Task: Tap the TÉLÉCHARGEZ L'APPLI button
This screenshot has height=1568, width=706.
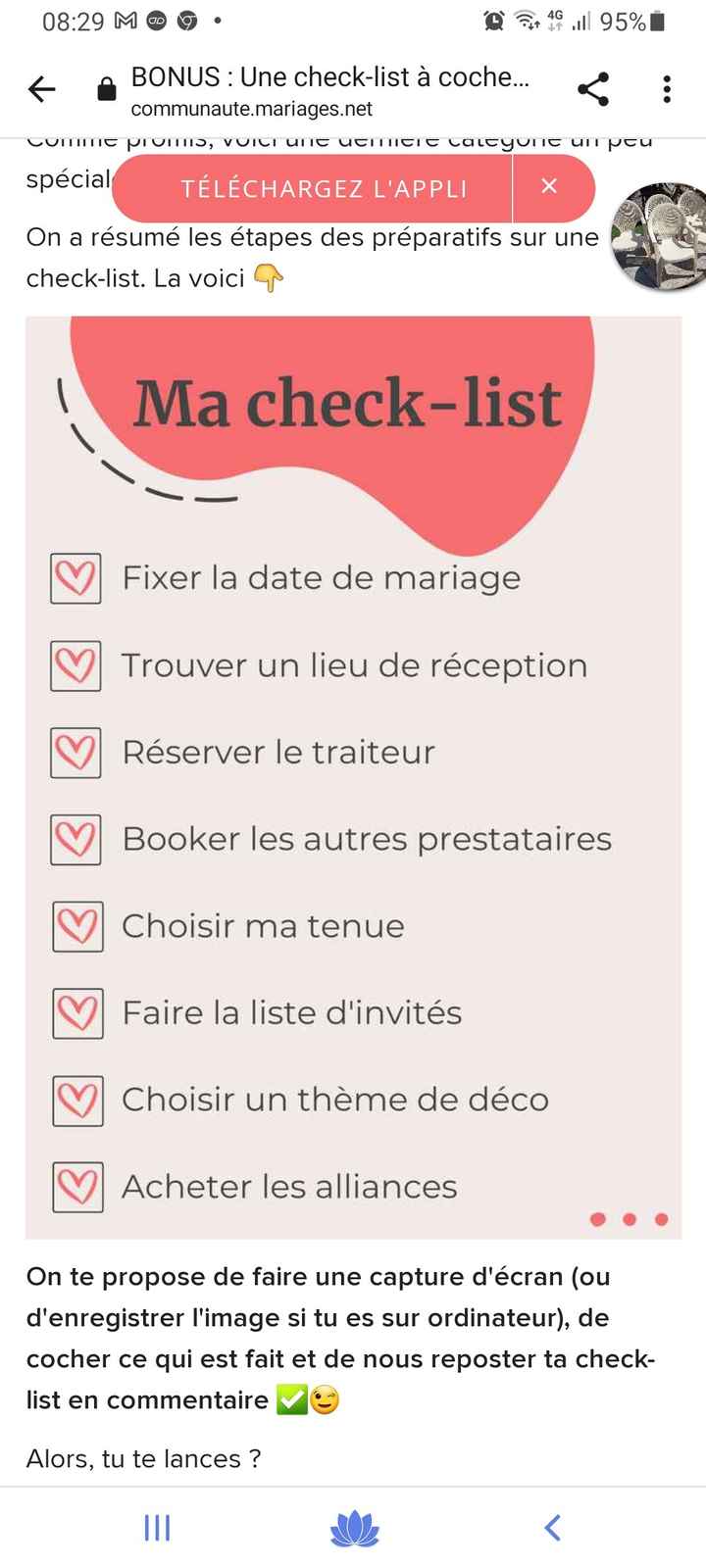Action: point(323,188)
